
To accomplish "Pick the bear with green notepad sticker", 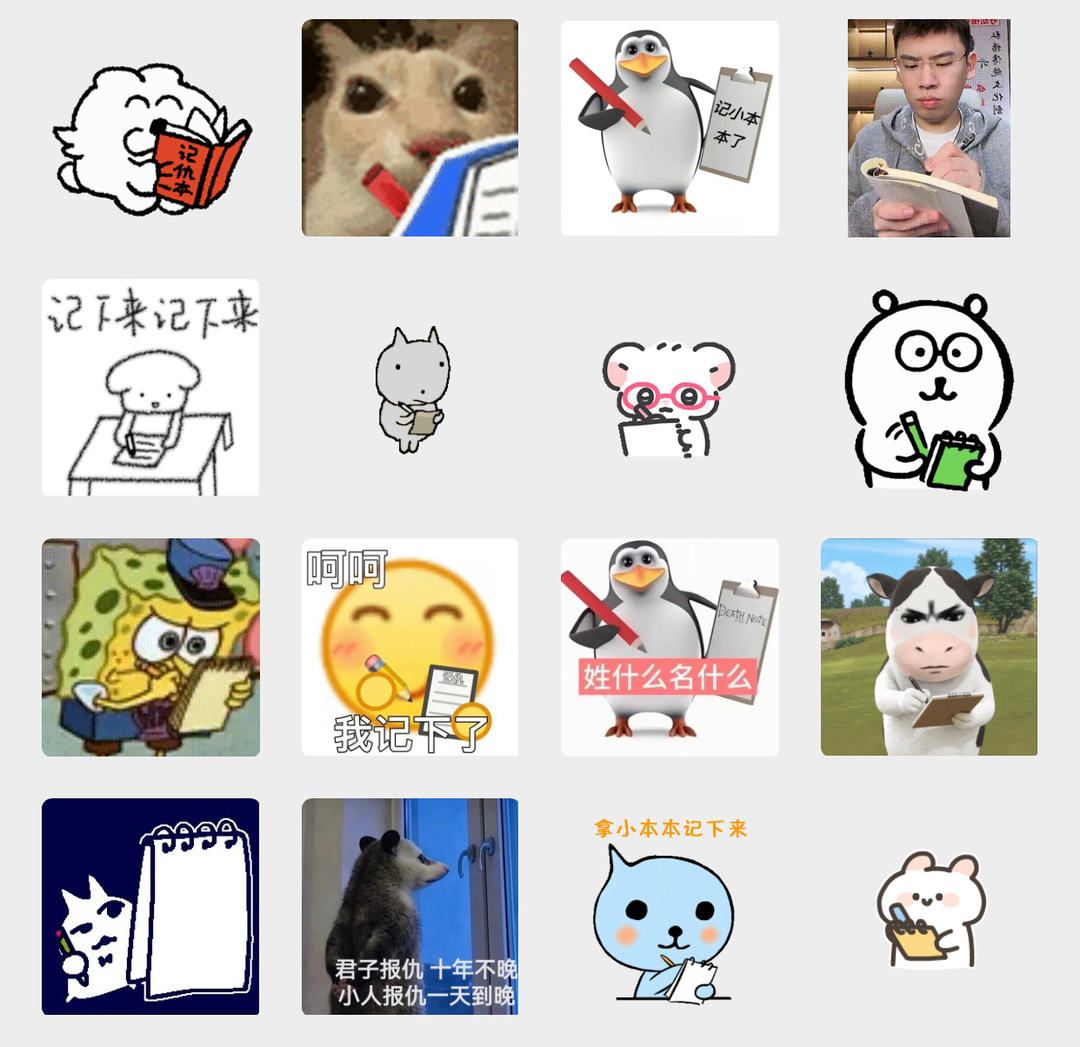I will (929, 390).
